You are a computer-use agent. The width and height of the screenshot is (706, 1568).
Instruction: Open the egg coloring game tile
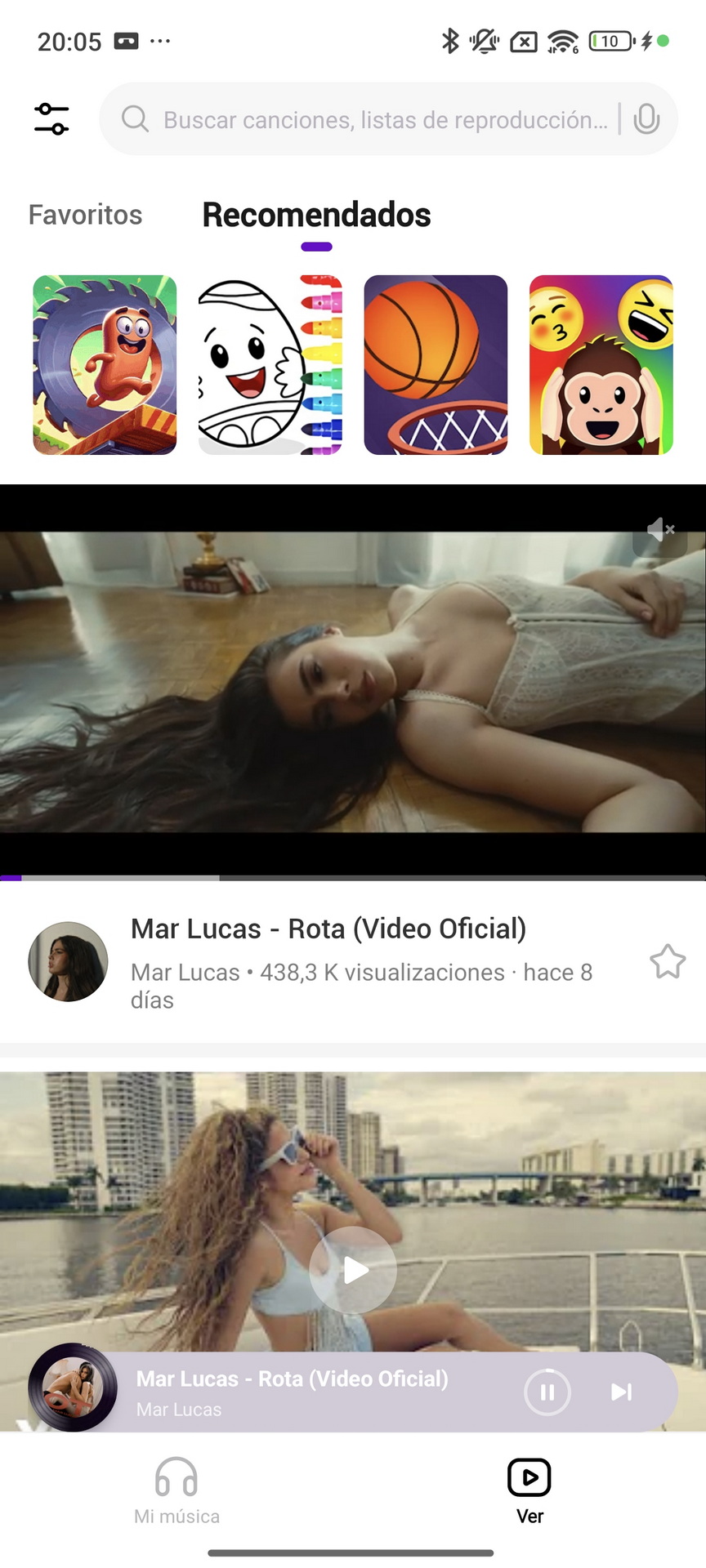coord(270,365)
